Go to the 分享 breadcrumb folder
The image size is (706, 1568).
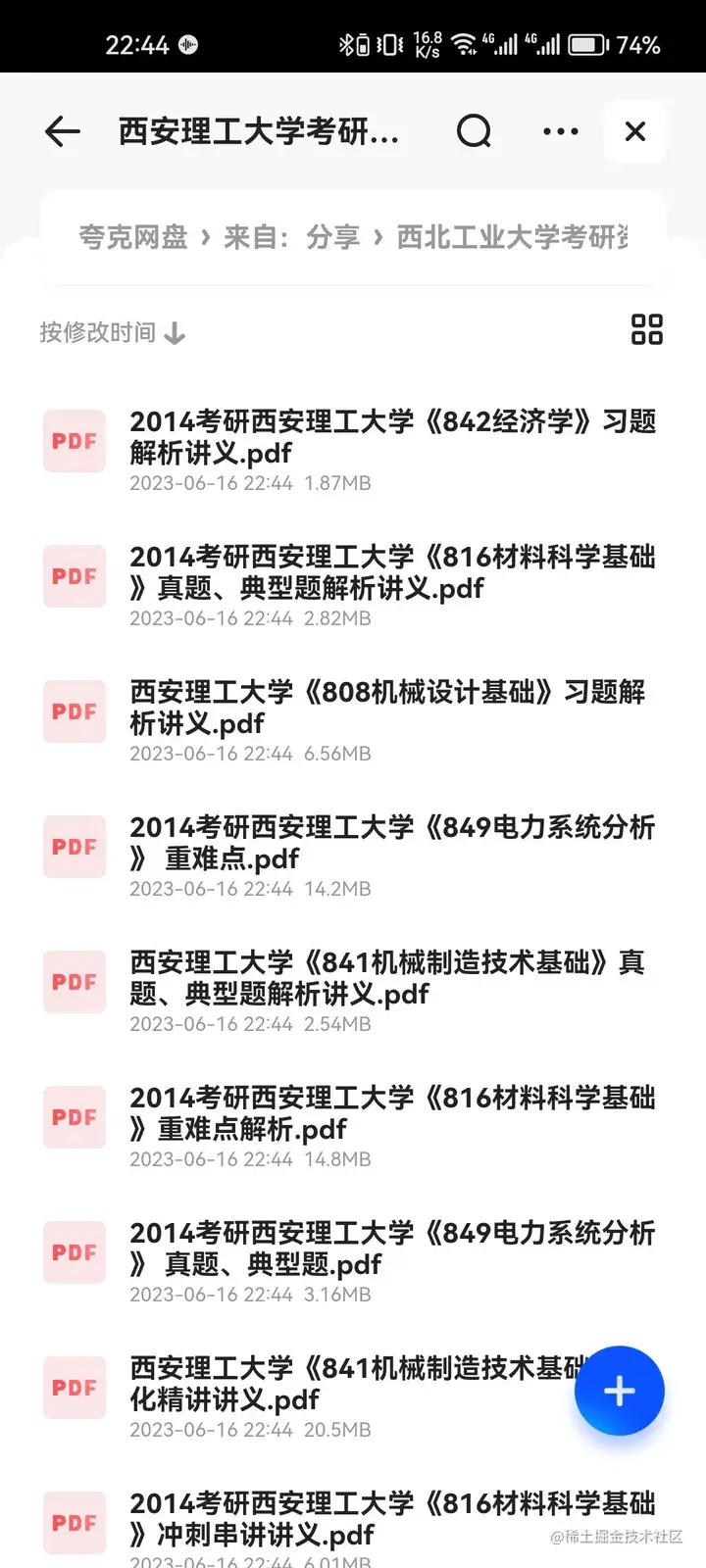333,237
